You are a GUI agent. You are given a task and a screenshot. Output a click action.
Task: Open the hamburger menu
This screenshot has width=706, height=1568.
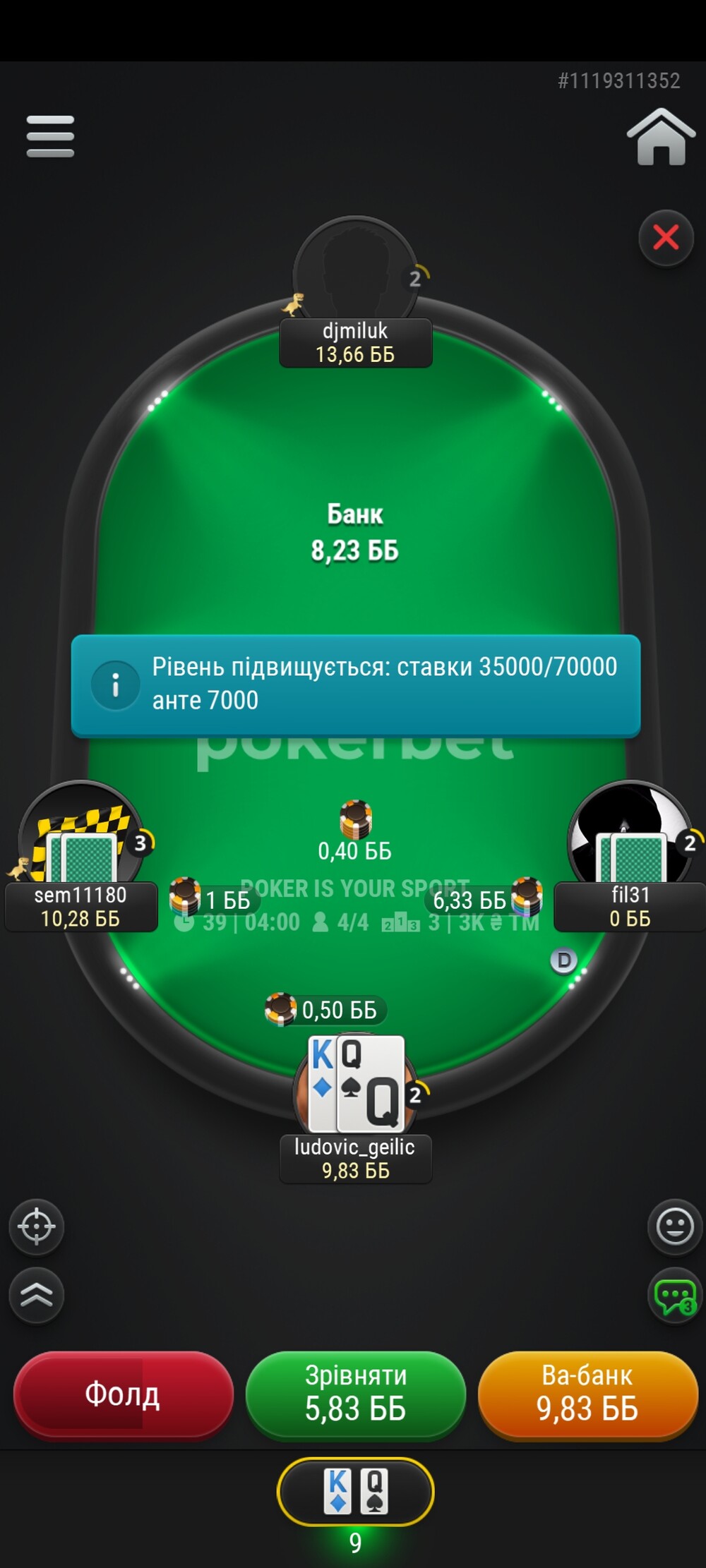point(50,136)
